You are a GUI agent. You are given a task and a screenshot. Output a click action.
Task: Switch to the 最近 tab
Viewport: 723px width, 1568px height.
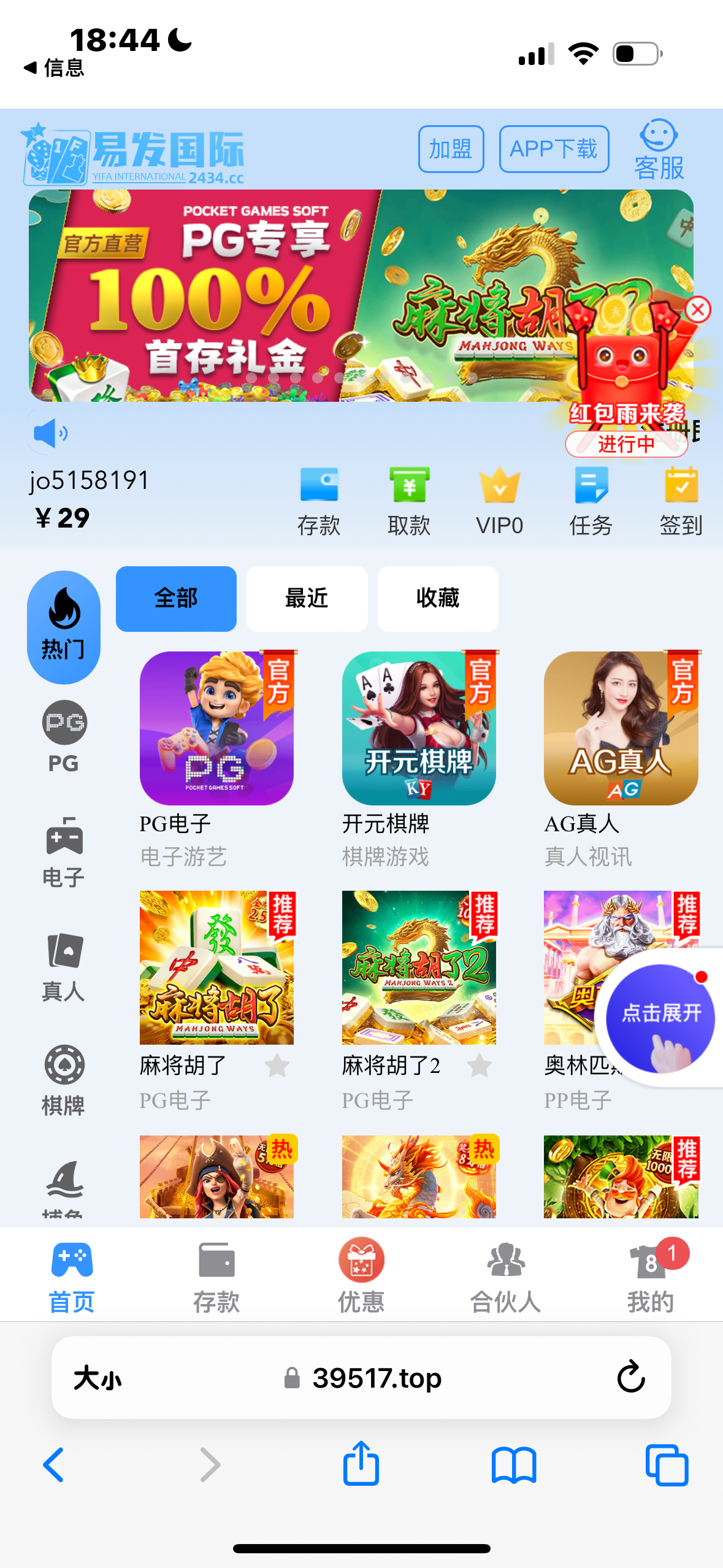tap(307, 598)
